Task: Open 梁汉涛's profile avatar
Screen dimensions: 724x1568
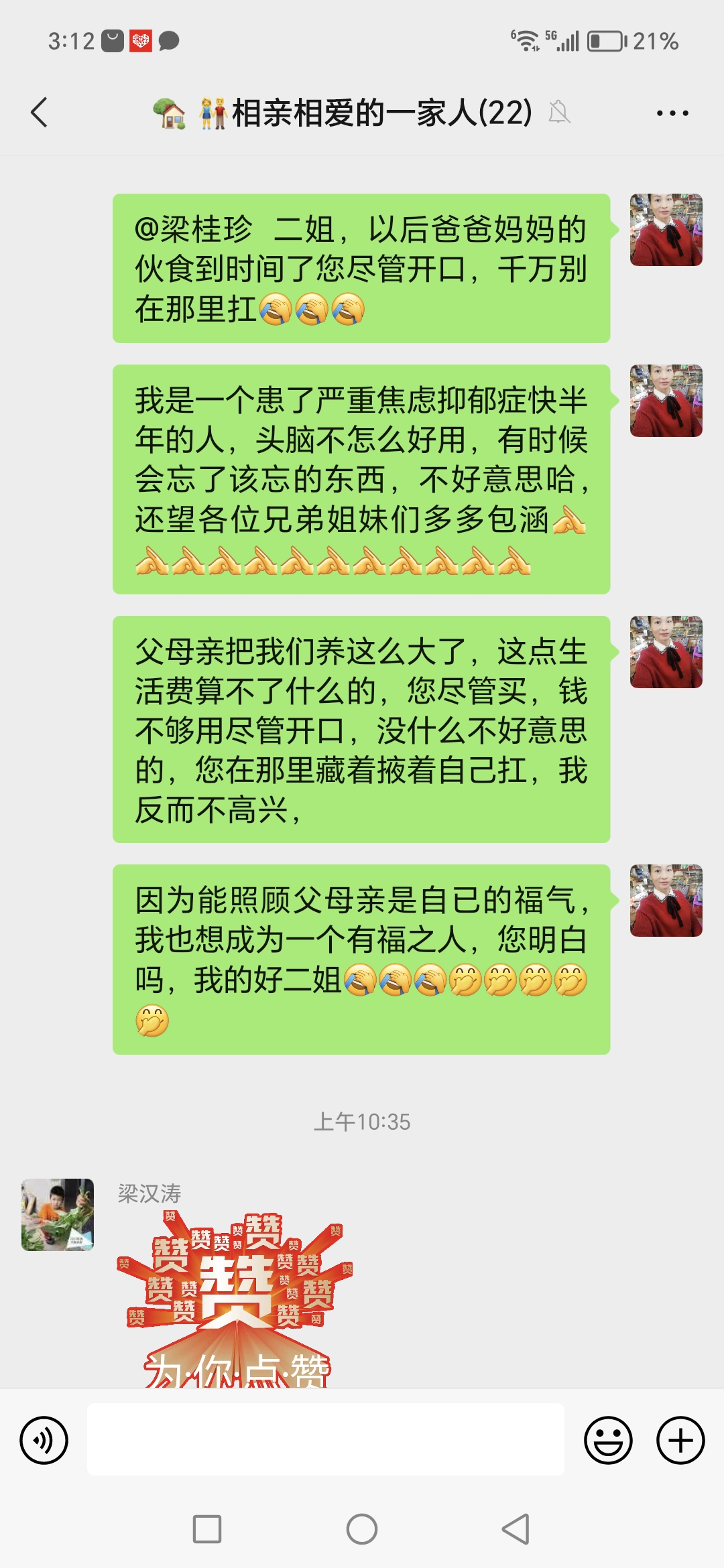Action: click(x=58, y=1214)
